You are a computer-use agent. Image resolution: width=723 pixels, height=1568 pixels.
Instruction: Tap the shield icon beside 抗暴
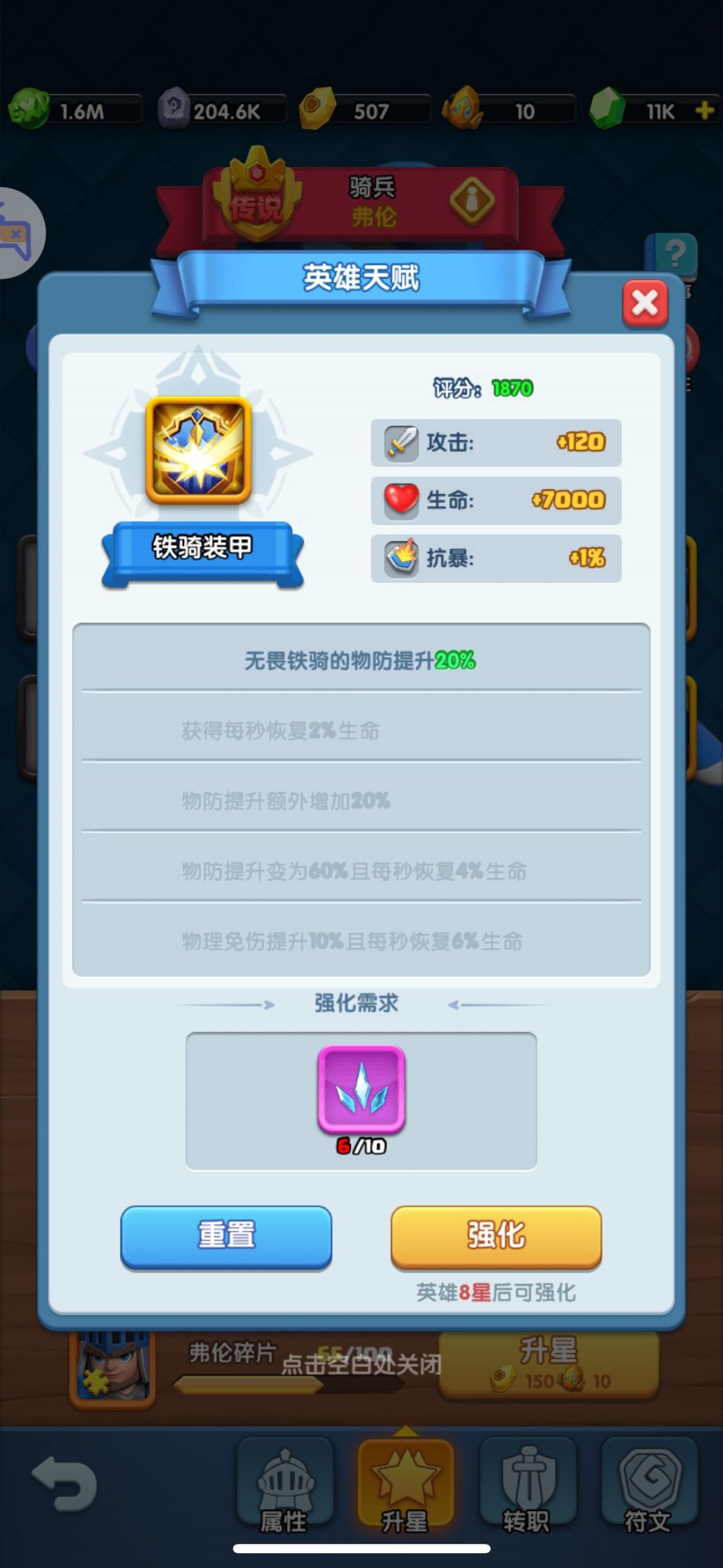click(x=402, y=558)
